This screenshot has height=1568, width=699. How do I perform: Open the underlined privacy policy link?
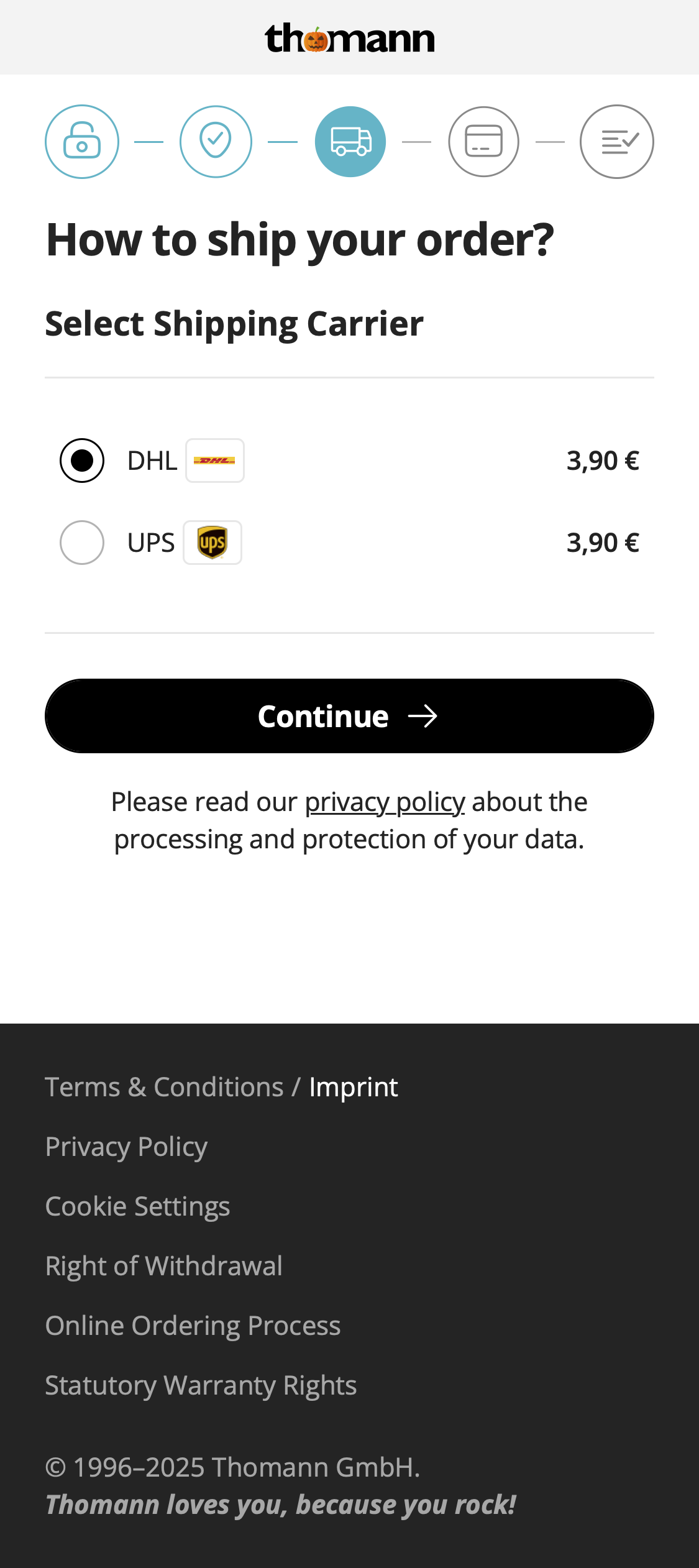pyautogui.click(x=385, y=802)
